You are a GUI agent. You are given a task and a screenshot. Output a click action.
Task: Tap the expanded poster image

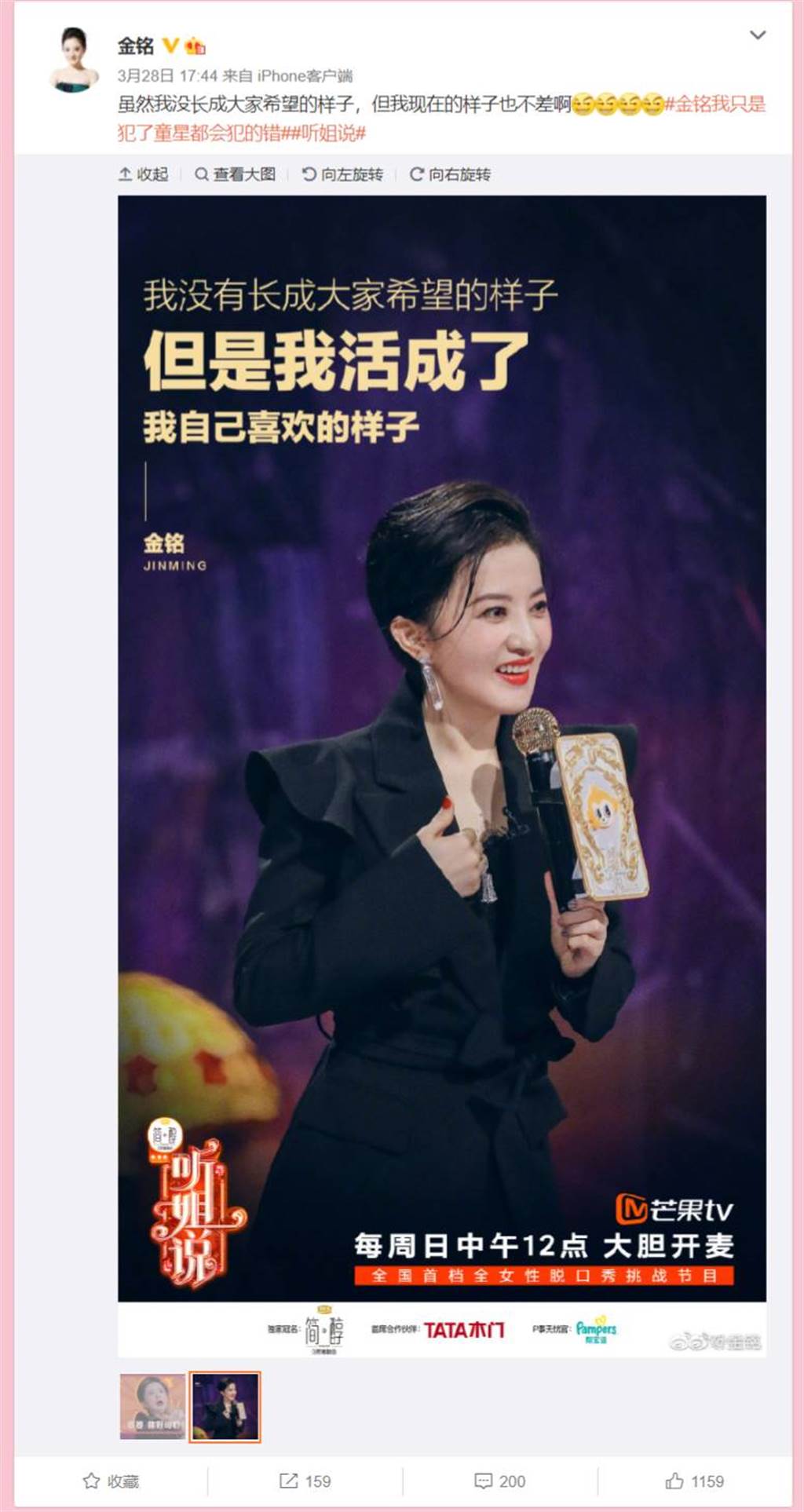coord(441,746)
